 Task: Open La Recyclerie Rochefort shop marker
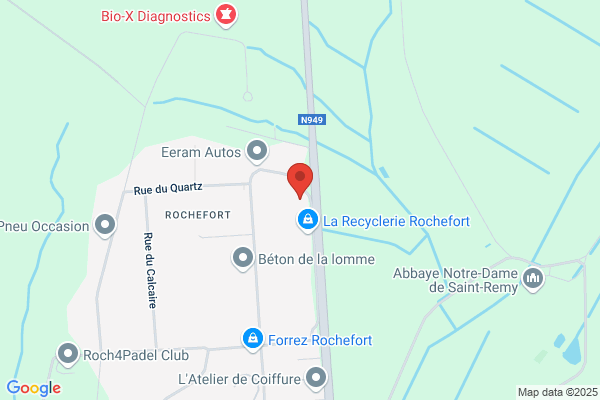(x=308, y=219)
